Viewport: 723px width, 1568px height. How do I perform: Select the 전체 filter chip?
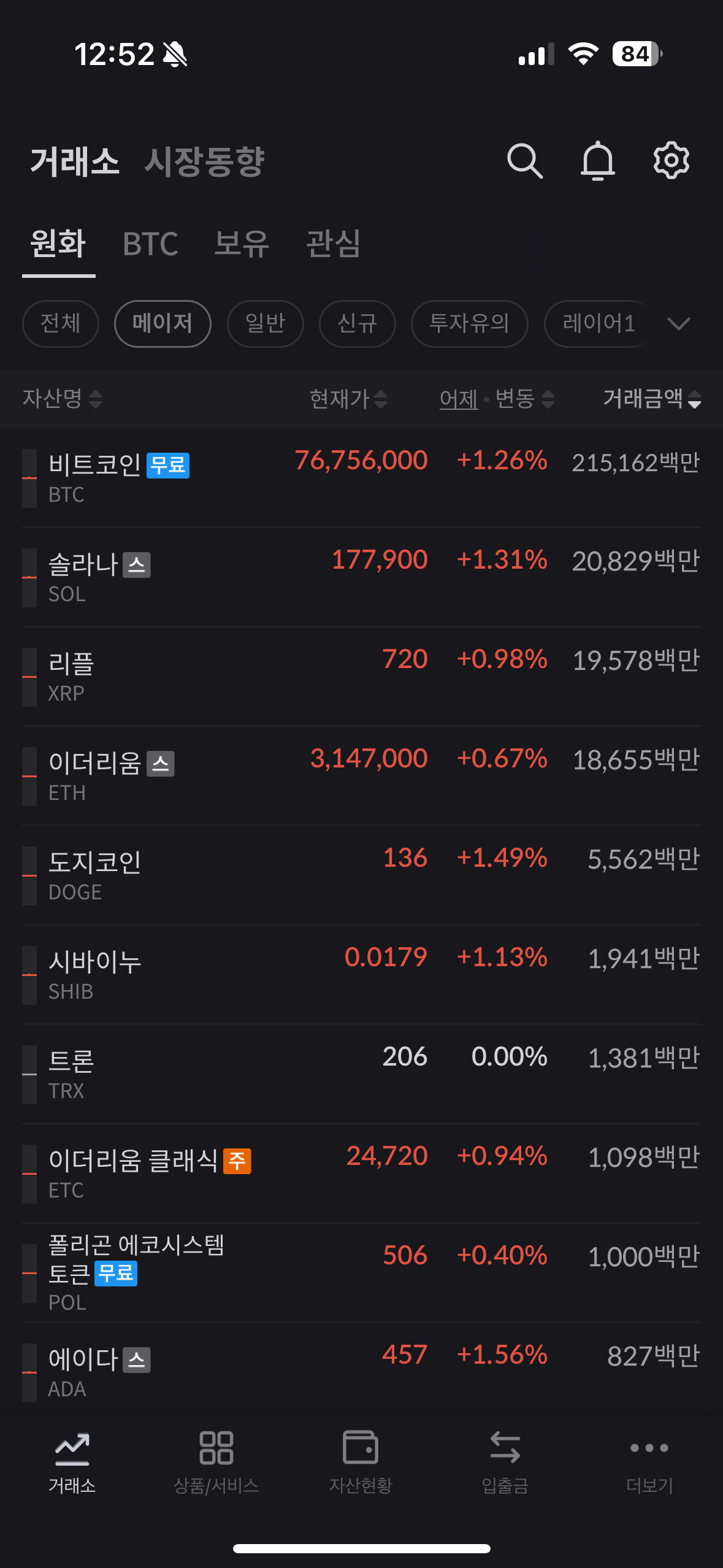pyautogui.click(x=60, y=323)
